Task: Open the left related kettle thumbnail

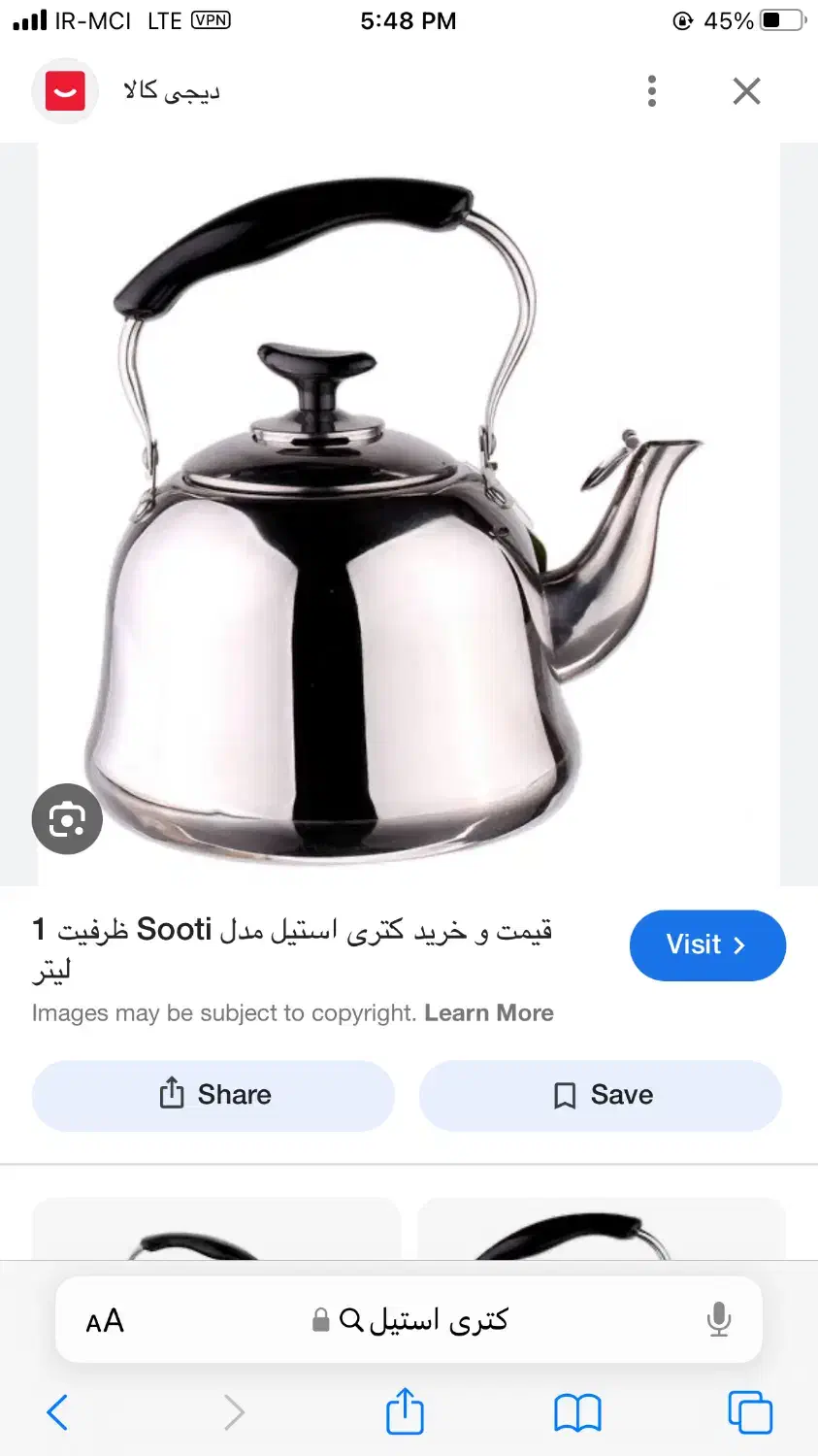Action: click(215, 1231)
